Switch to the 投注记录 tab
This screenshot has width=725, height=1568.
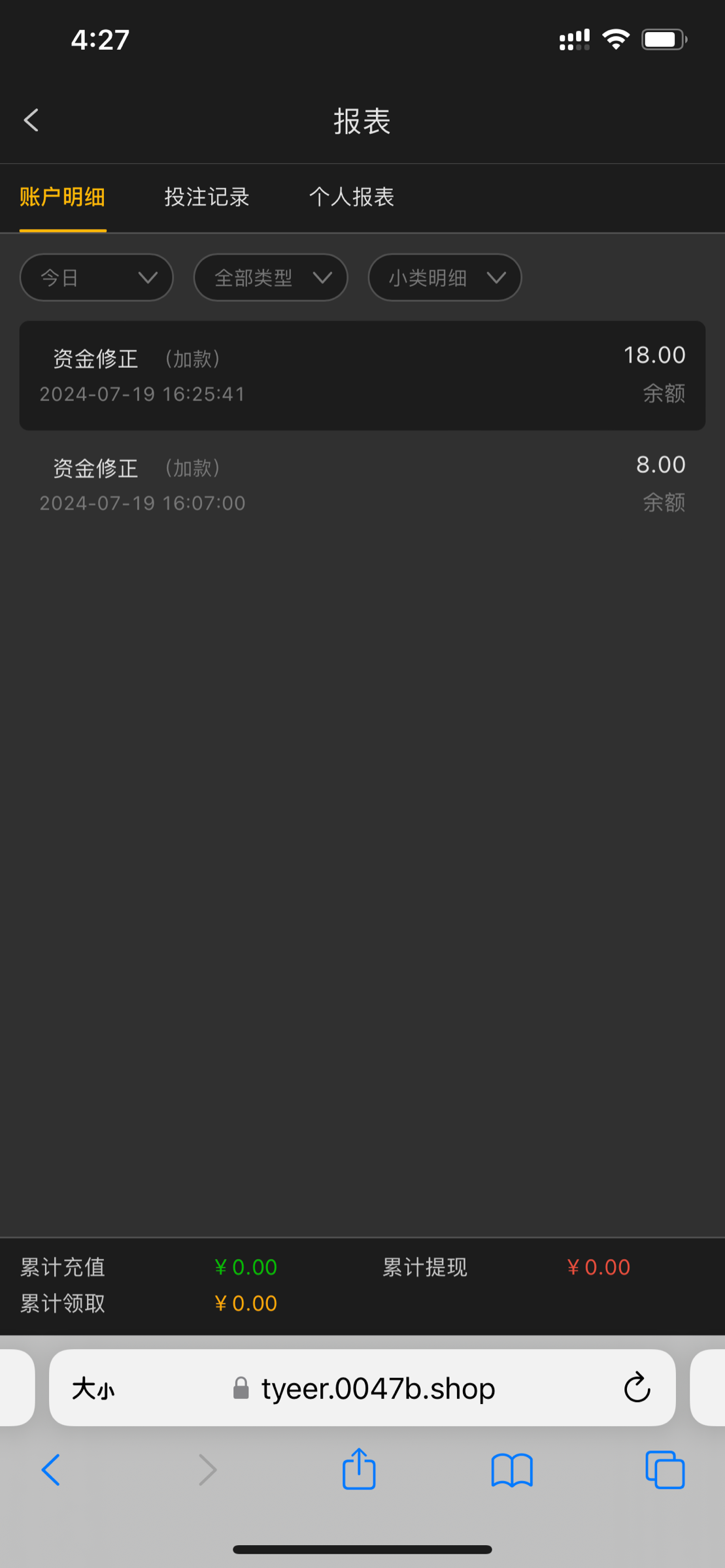coord(207,197)
